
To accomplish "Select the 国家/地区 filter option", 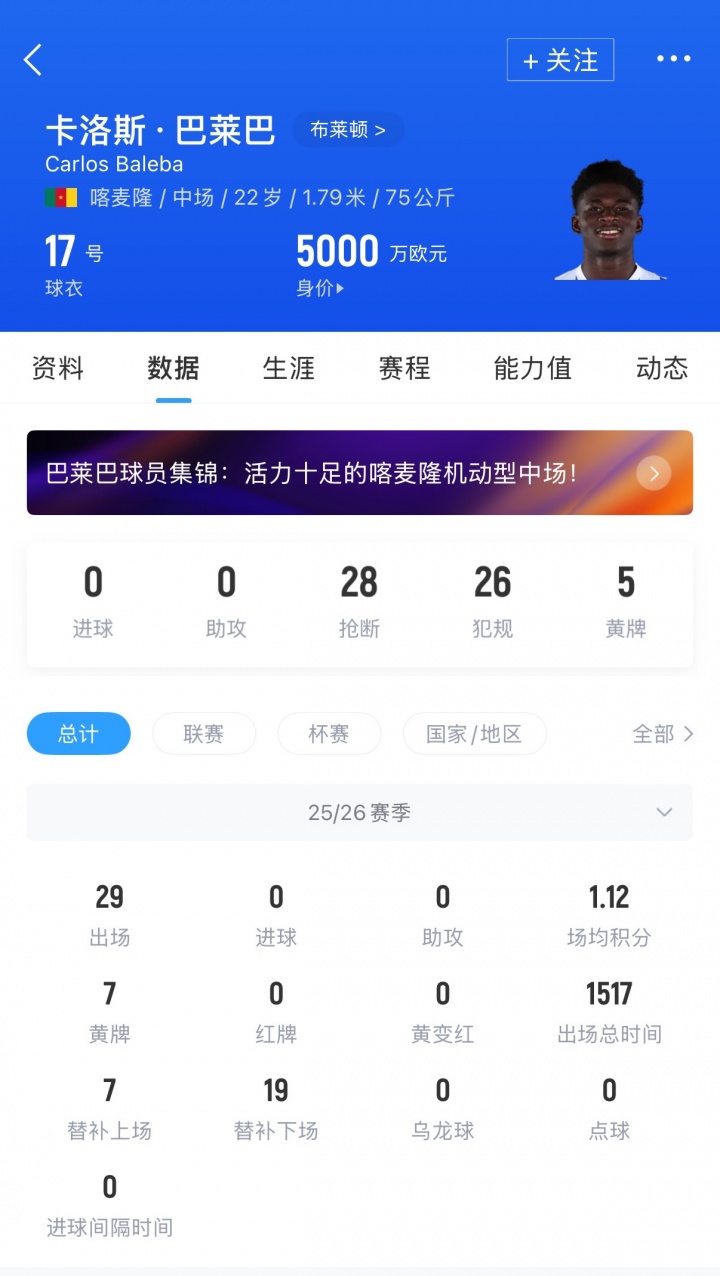I will pyautogui.click(x=474, y=733).
